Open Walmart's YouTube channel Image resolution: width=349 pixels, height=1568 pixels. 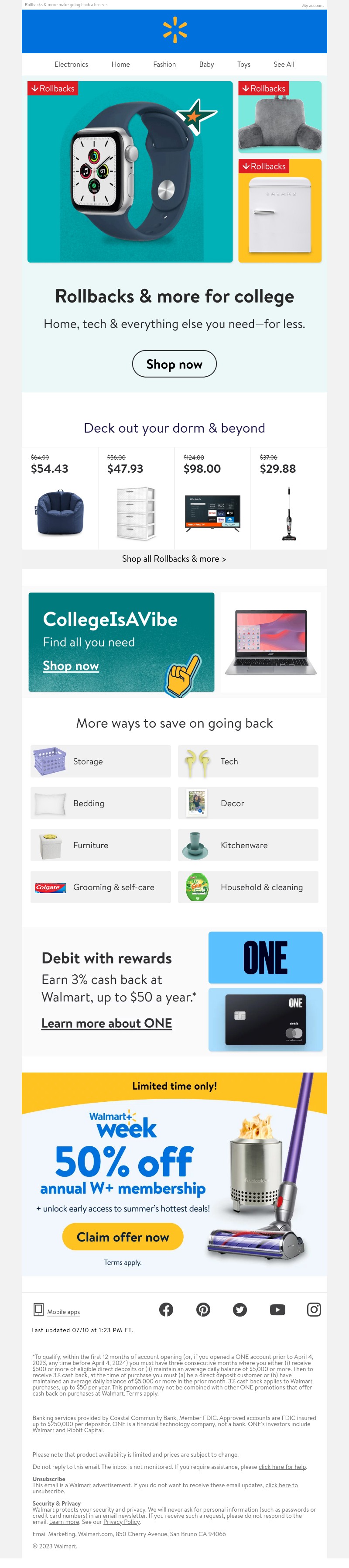(x=277, y=1309)
